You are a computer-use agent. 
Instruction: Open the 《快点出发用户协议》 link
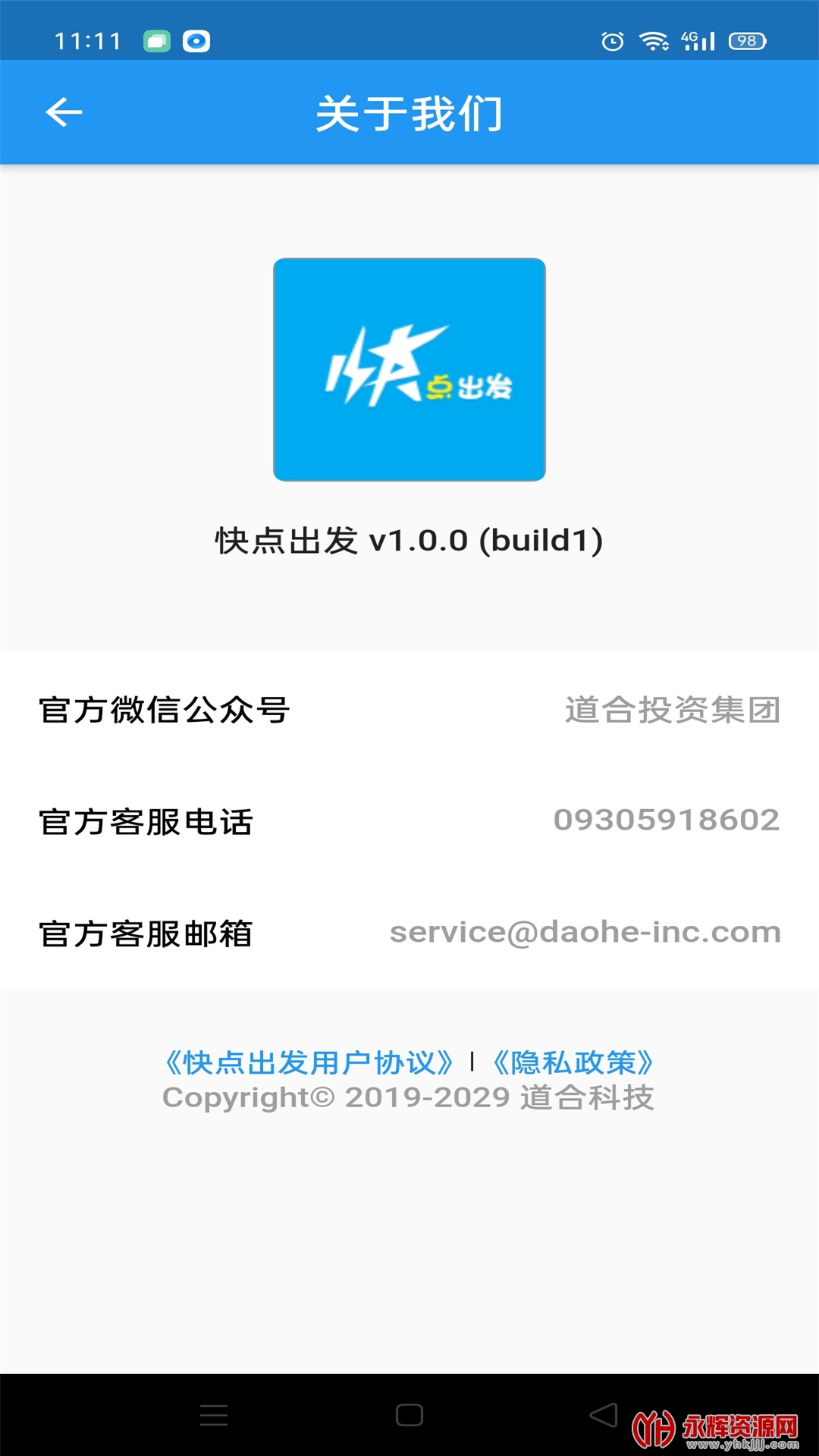(x=309, y=1062)
